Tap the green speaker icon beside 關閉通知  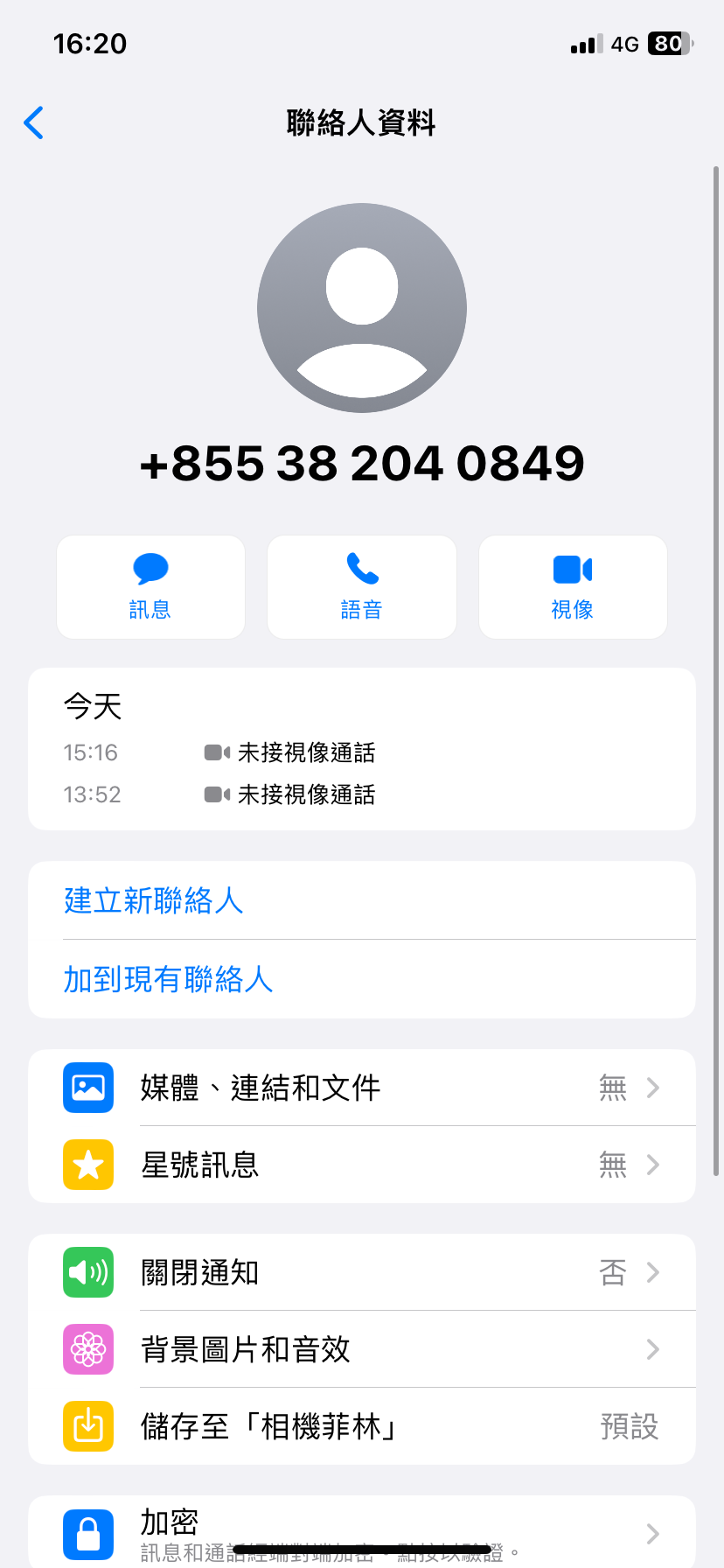click(x=87, y=1272)
